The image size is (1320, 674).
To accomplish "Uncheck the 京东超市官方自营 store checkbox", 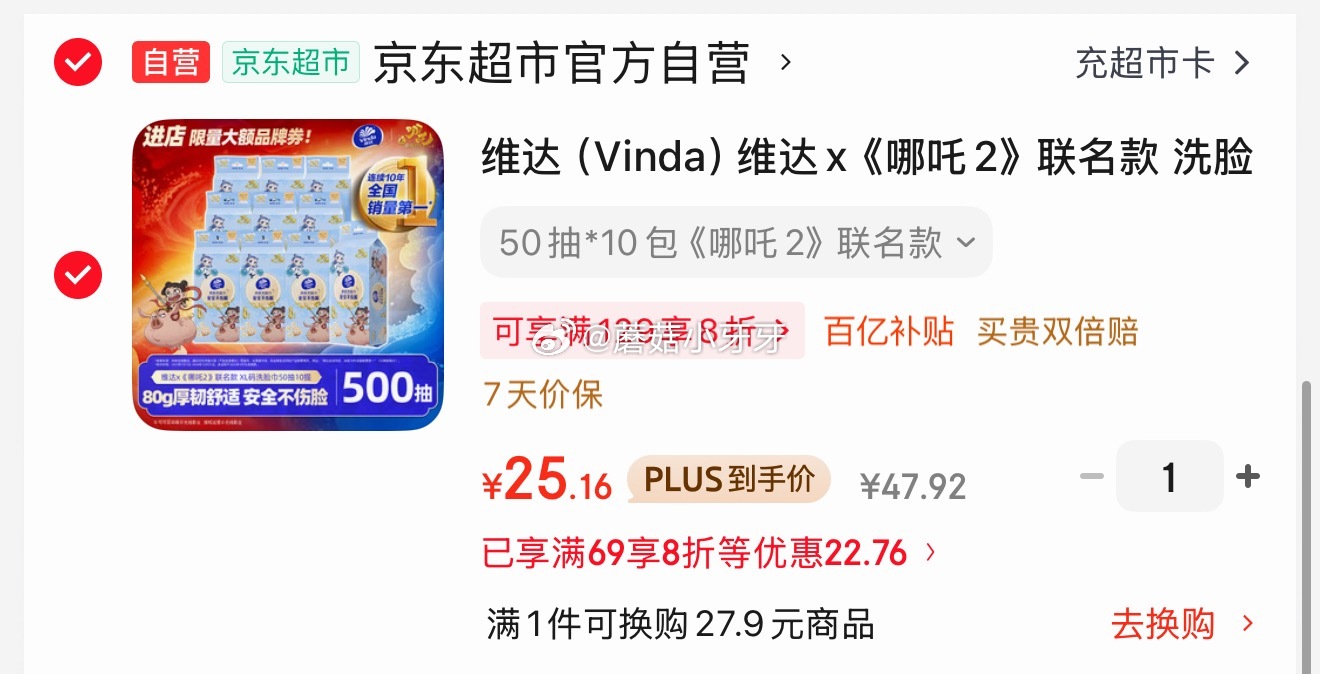I will click(78, 63).
